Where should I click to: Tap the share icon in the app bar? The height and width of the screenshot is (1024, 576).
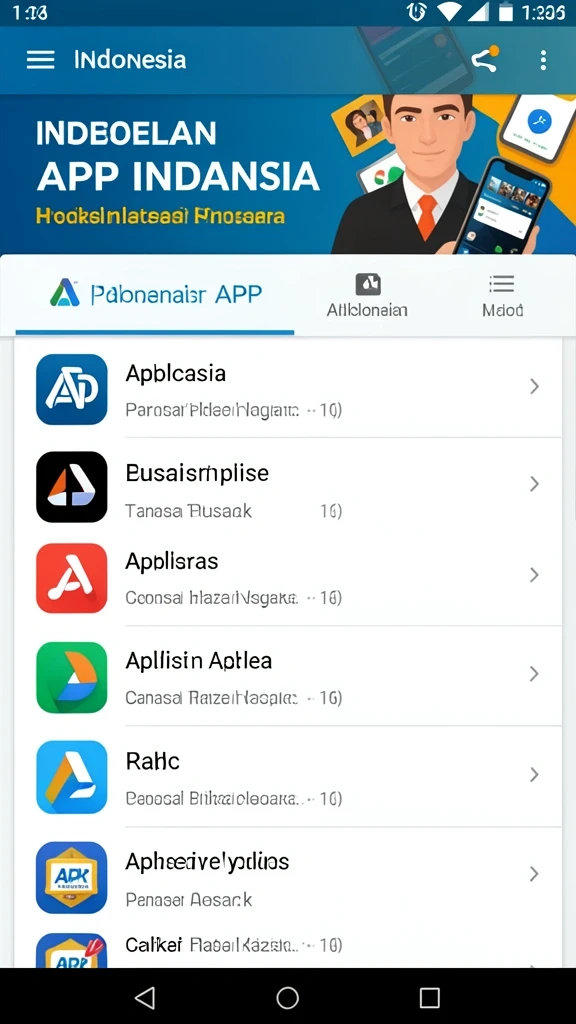click(485, 59)
